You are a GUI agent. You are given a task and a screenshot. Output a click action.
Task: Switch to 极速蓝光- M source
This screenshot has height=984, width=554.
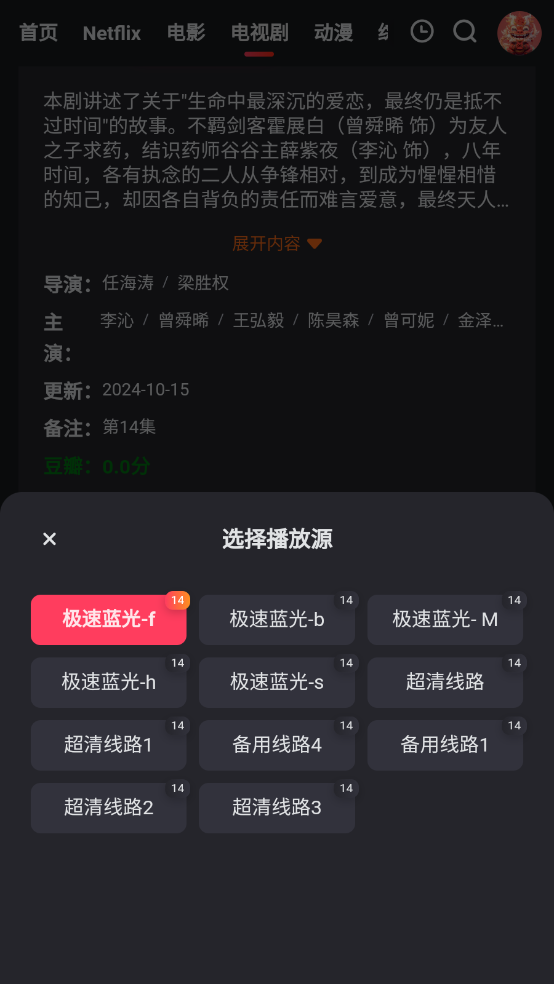(x=445, y=619)
